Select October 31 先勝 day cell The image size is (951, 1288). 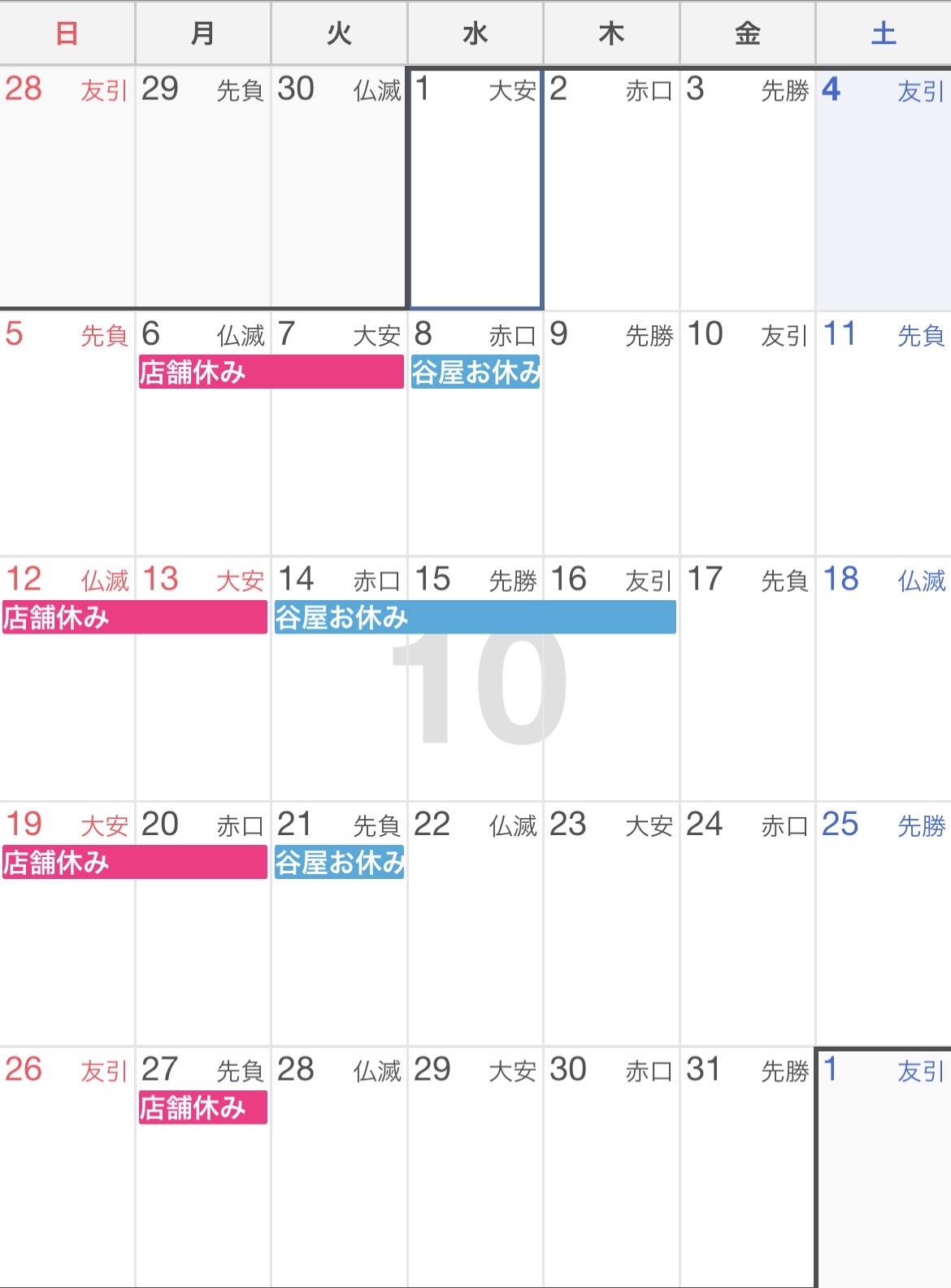pos(747,1179)
